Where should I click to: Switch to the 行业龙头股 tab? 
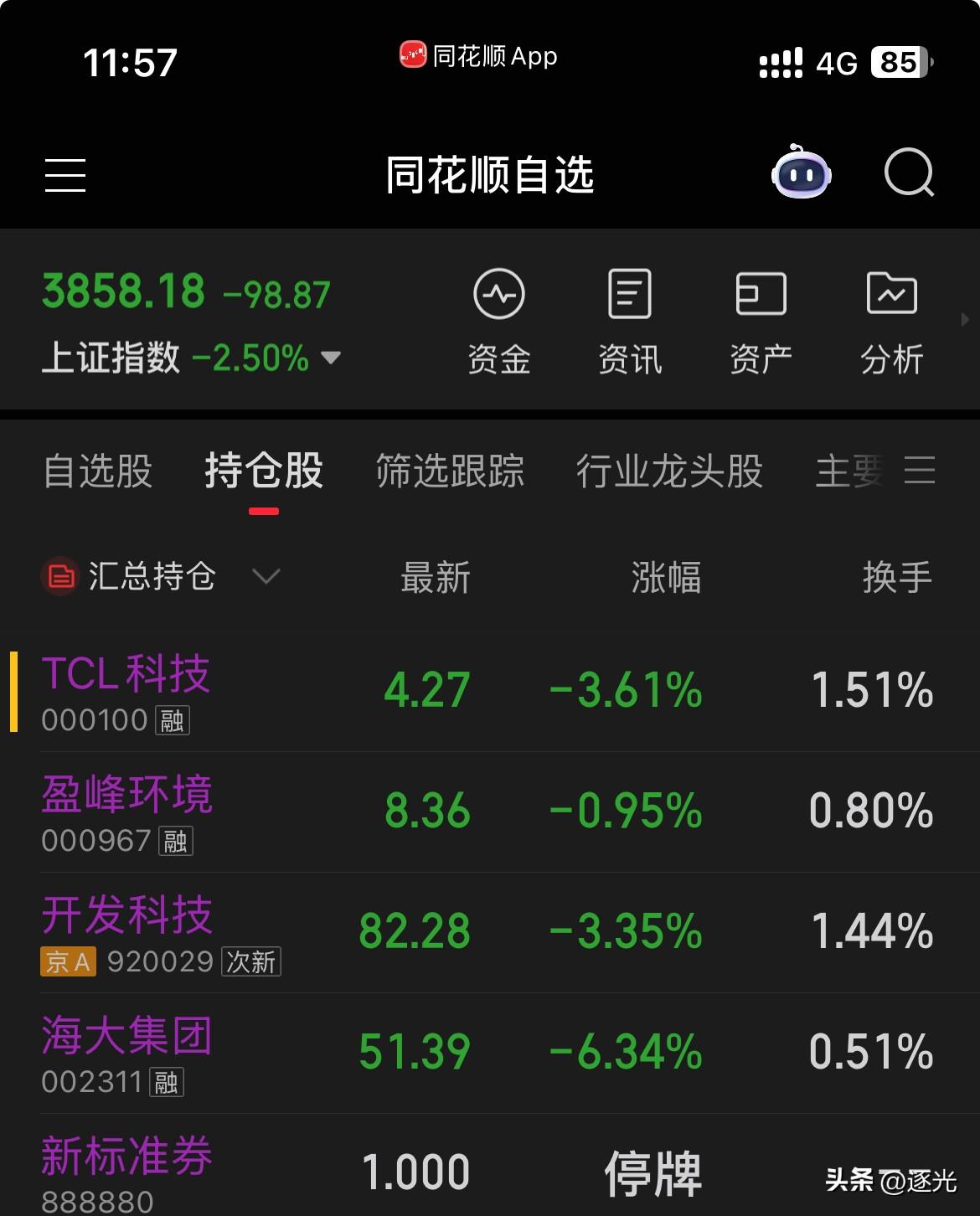pyautogui.click(x=670, y=471)
